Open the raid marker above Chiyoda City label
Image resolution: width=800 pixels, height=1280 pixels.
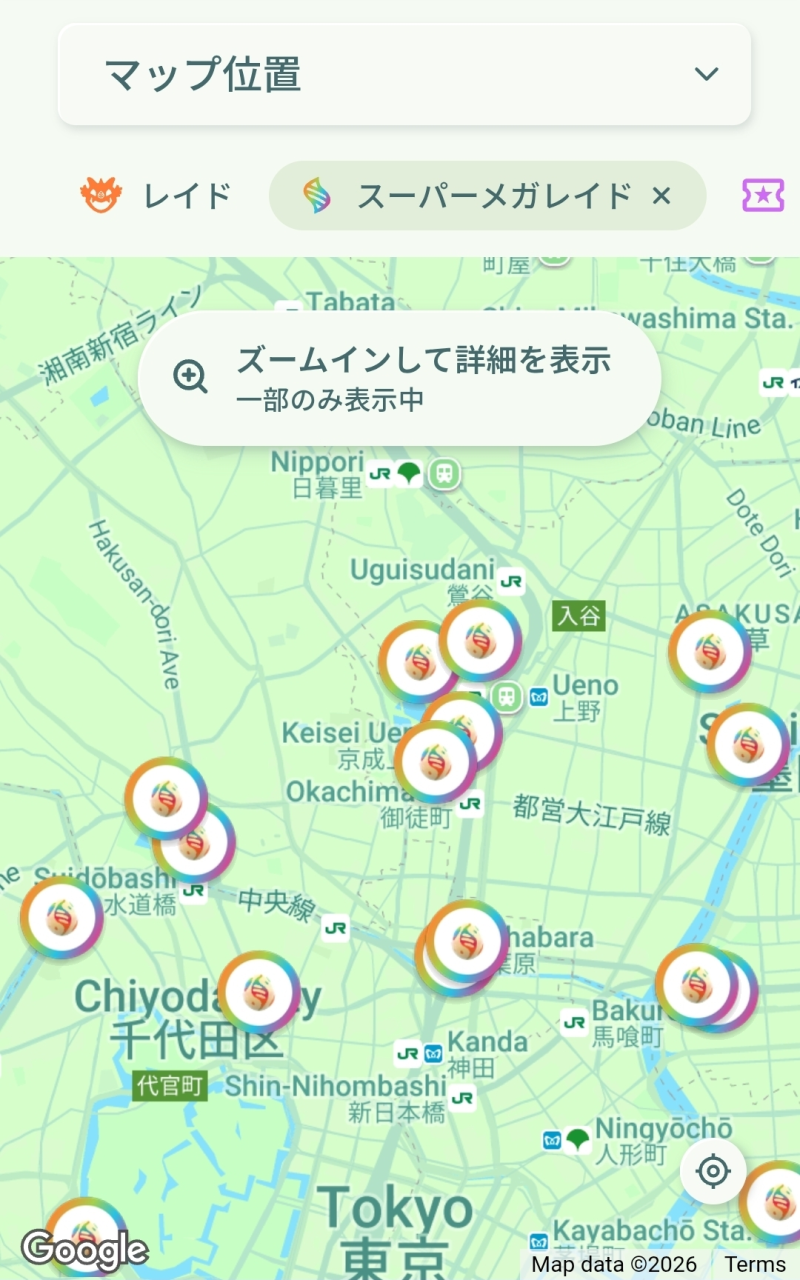[259, 991]
